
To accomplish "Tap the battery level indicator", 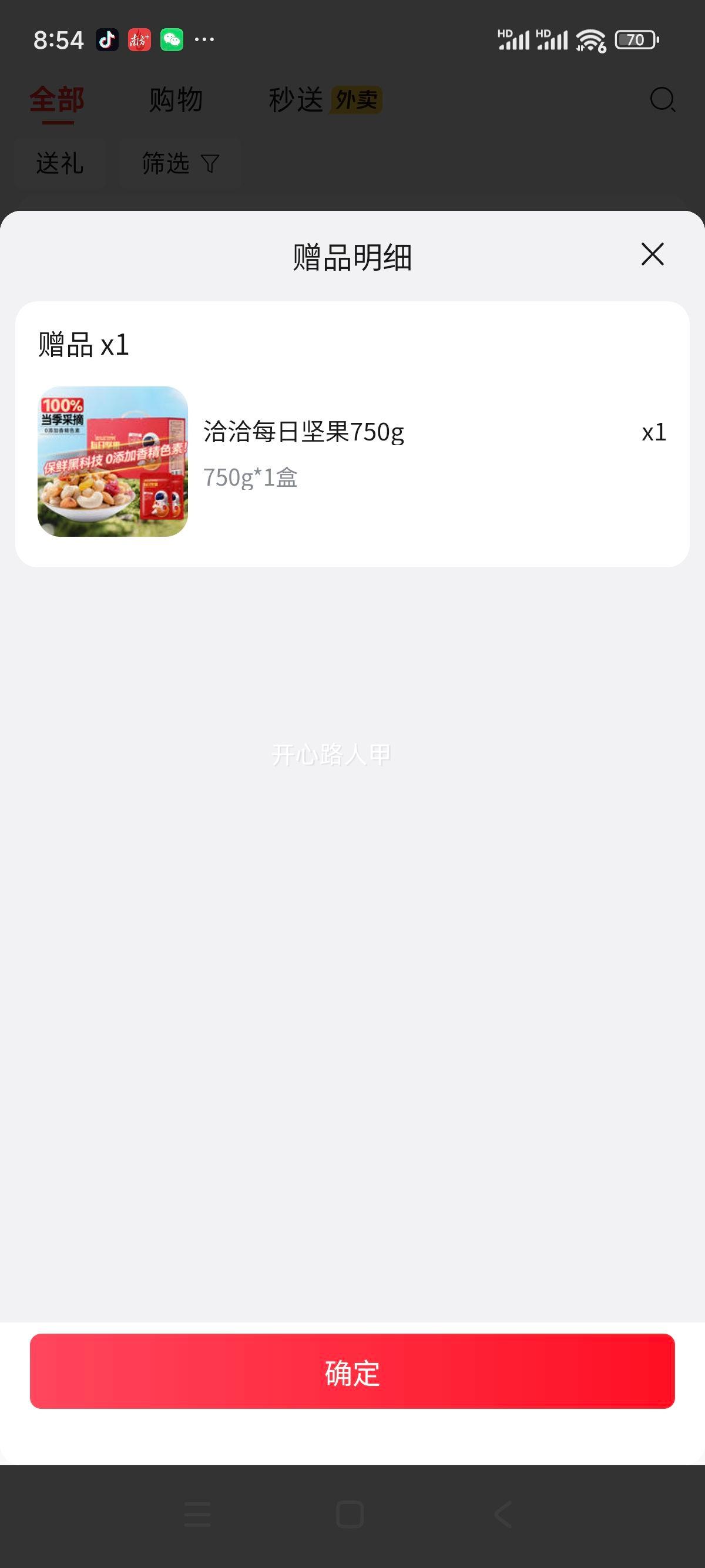I will 635,39.
